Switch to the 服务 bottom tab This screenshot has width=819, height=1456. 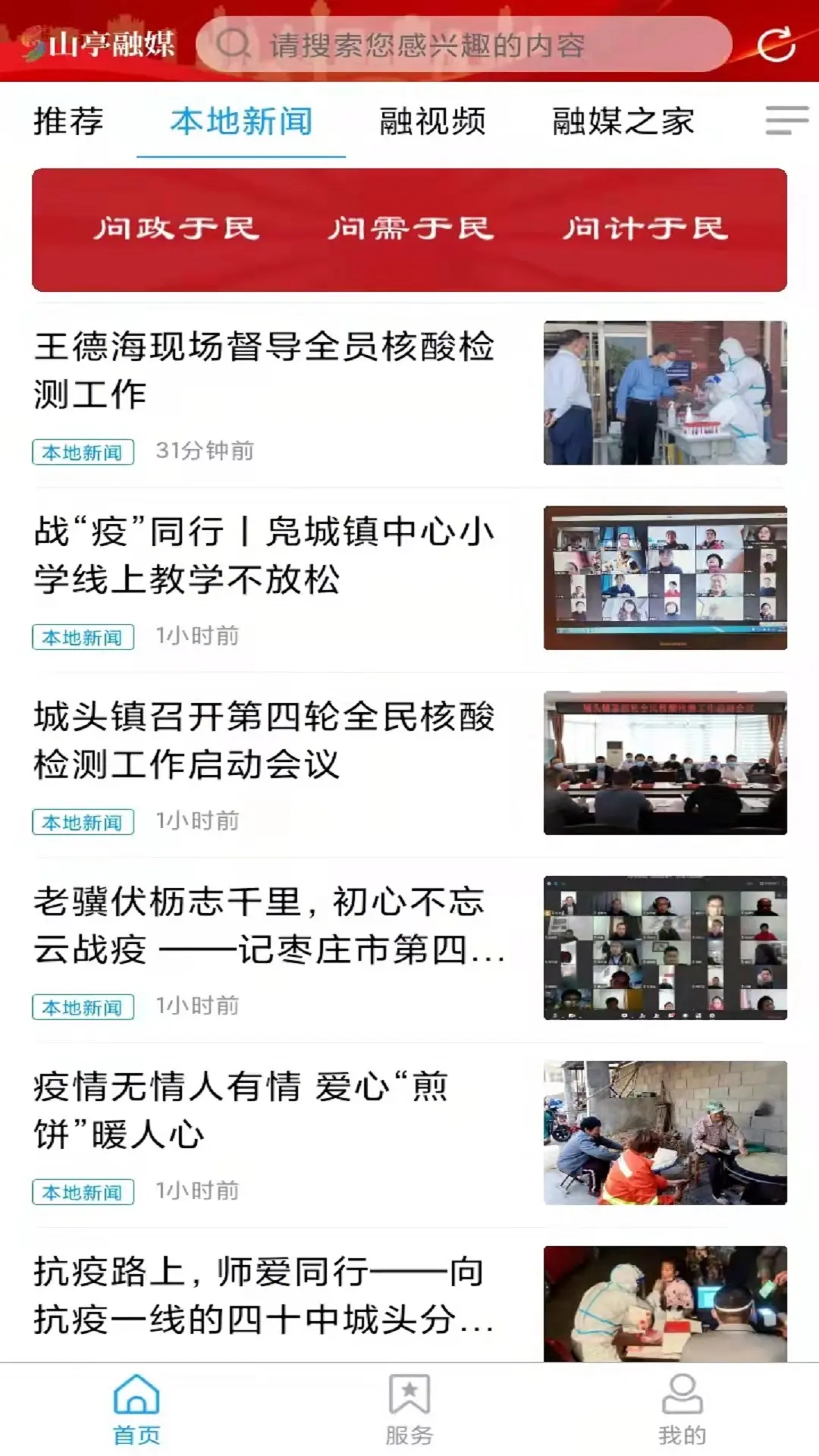pos(409,1410)
